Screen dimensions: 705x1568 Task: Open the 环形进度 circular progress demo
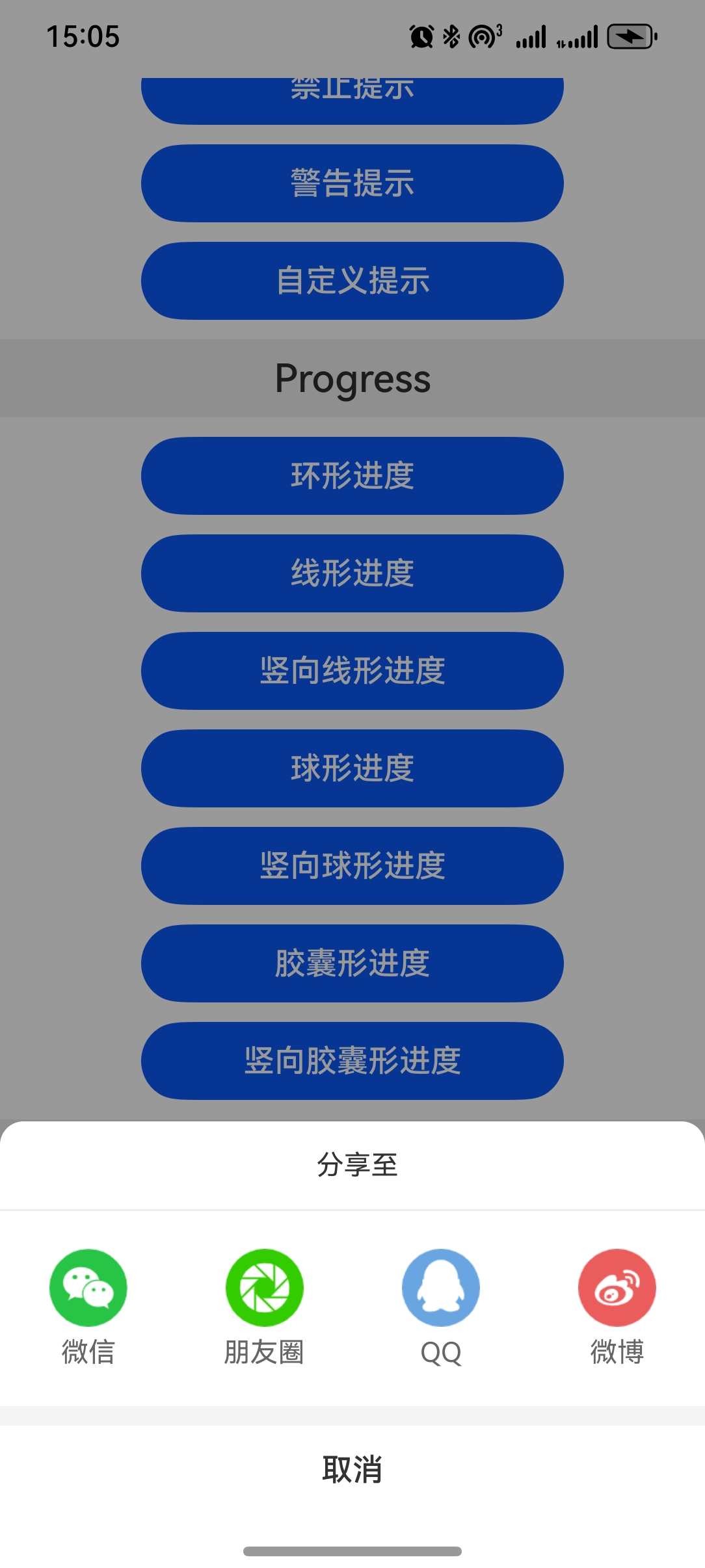tap(352, 476)
